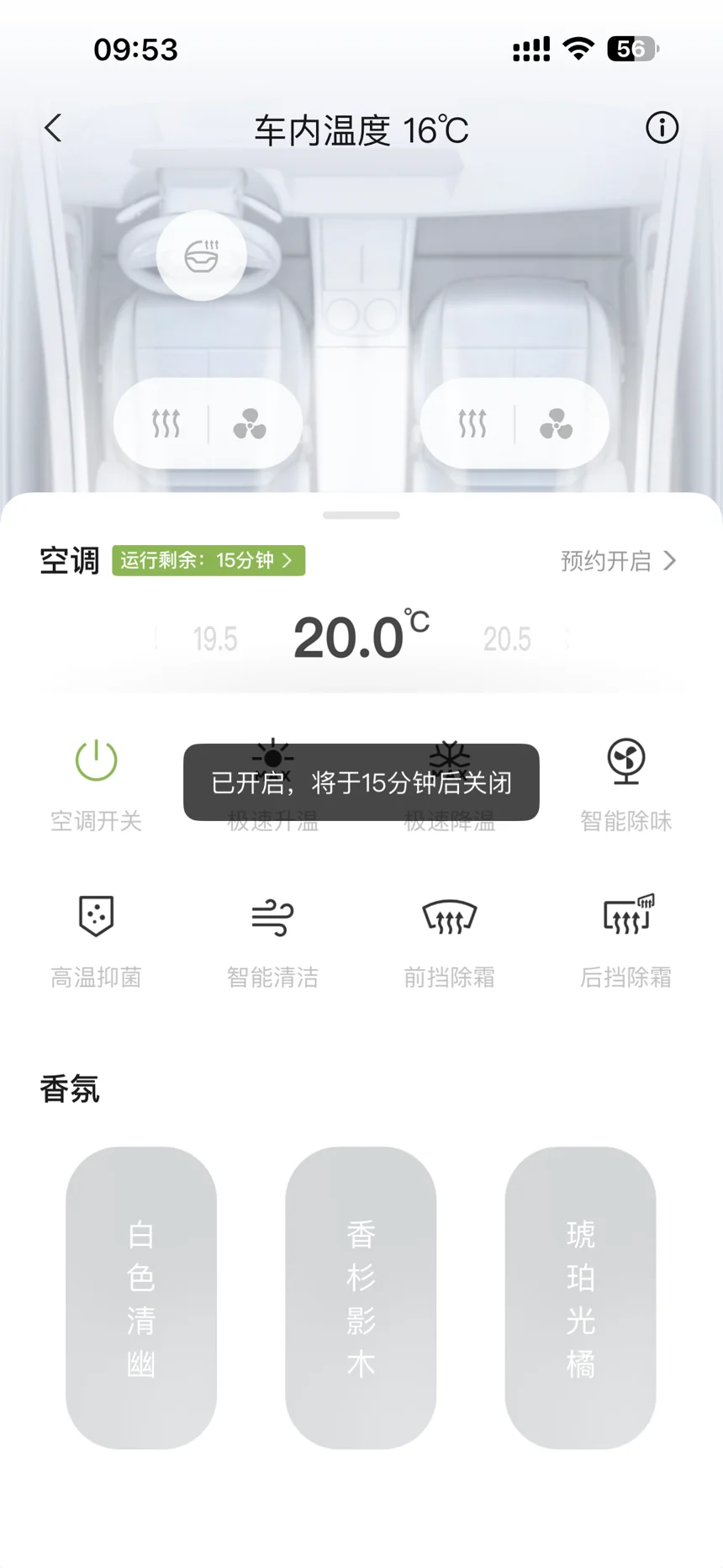This screenshot has height=1568, width=723.
Task: Select 20.5 degrees temperature
Action: 507,639
